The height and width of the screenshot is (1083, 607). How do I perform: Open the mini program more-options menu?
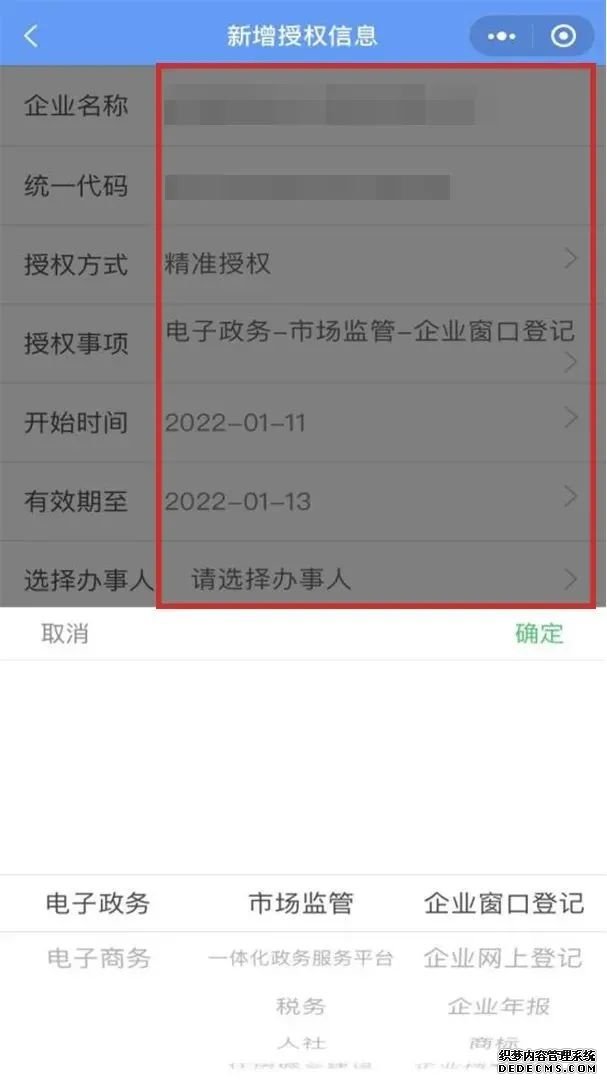click(501, 36)
